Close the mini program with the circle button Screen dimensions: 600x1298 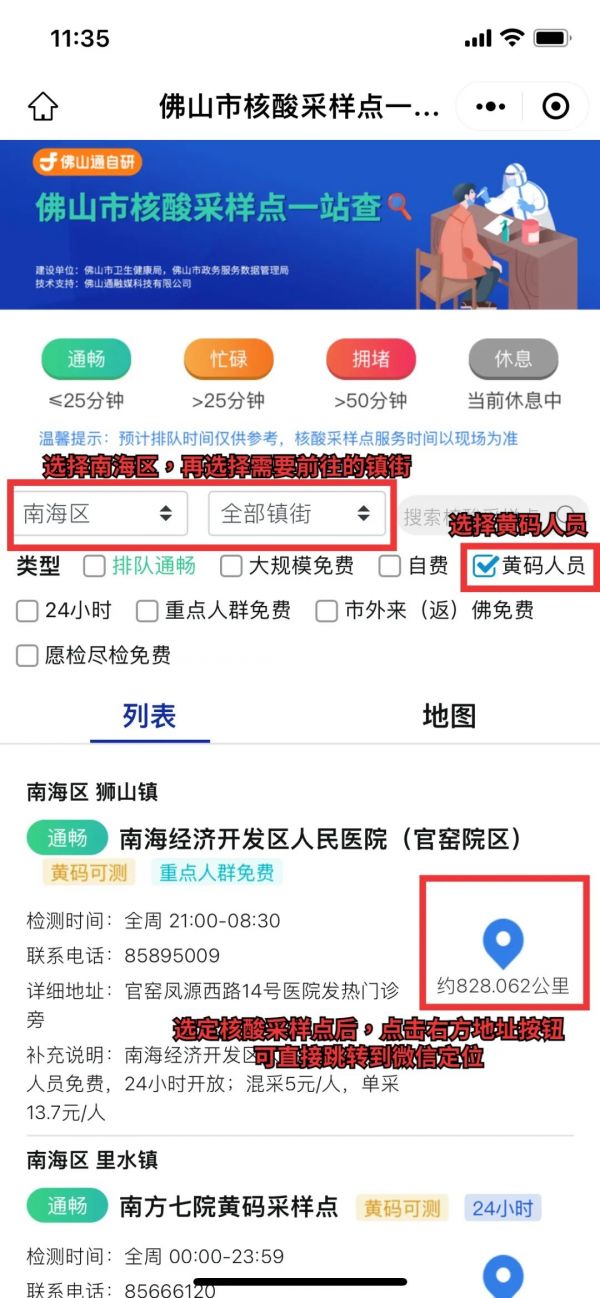[x=555, y=106]
